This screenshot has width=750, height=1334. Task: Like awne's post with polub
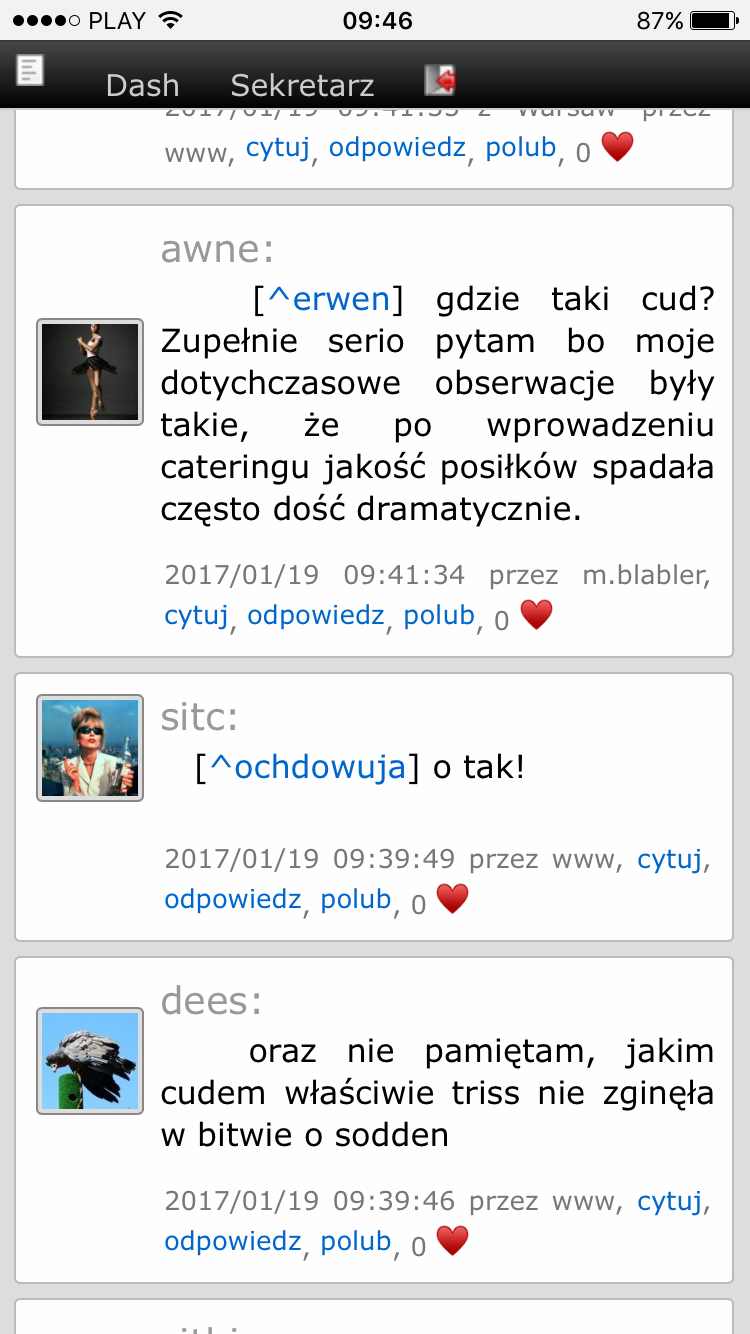(438, 615)
